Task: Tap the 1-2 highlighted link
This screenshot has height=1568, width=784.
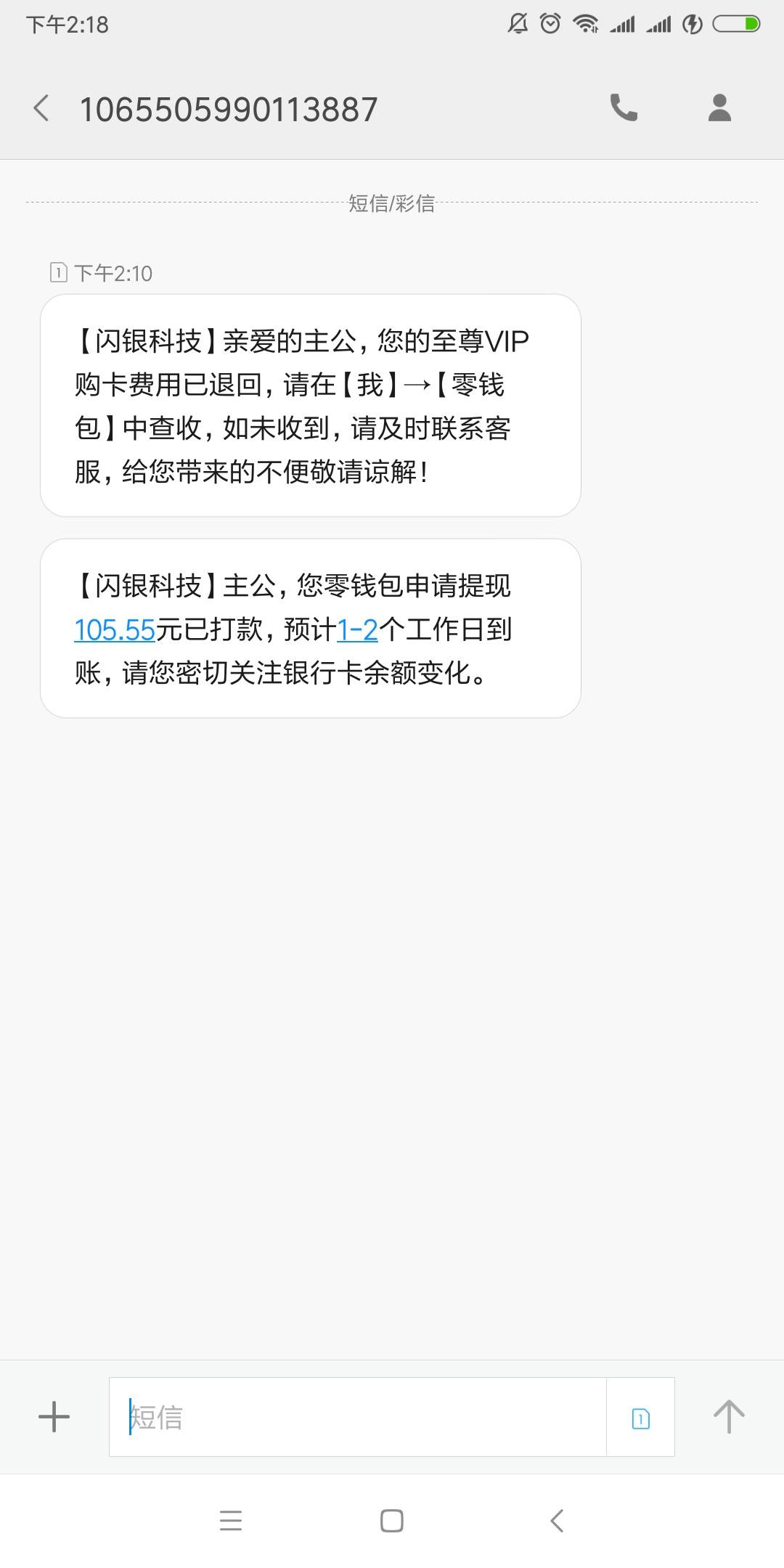Action: (357, 629)
